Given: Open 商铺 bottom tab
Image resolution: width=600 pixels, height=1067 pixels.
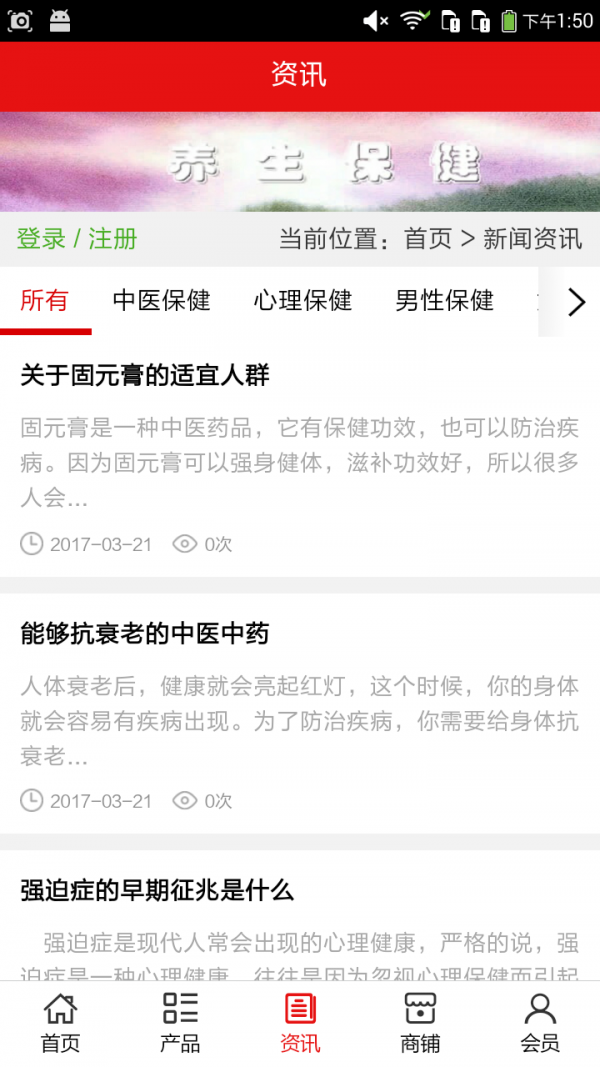Looking at the screenshot, I should pyautogui.click(x=420, y=1023).
